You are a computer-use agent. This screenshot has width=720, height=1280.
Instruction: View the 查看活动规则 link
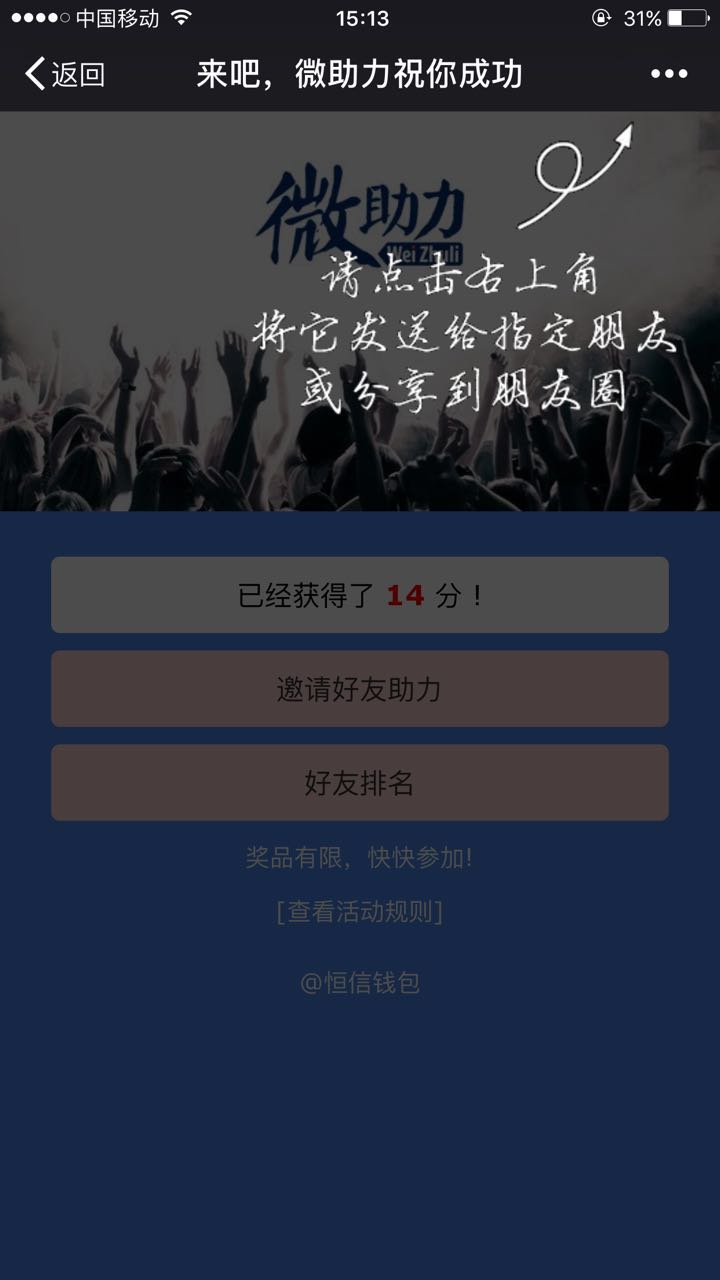[x=360, y=912]
